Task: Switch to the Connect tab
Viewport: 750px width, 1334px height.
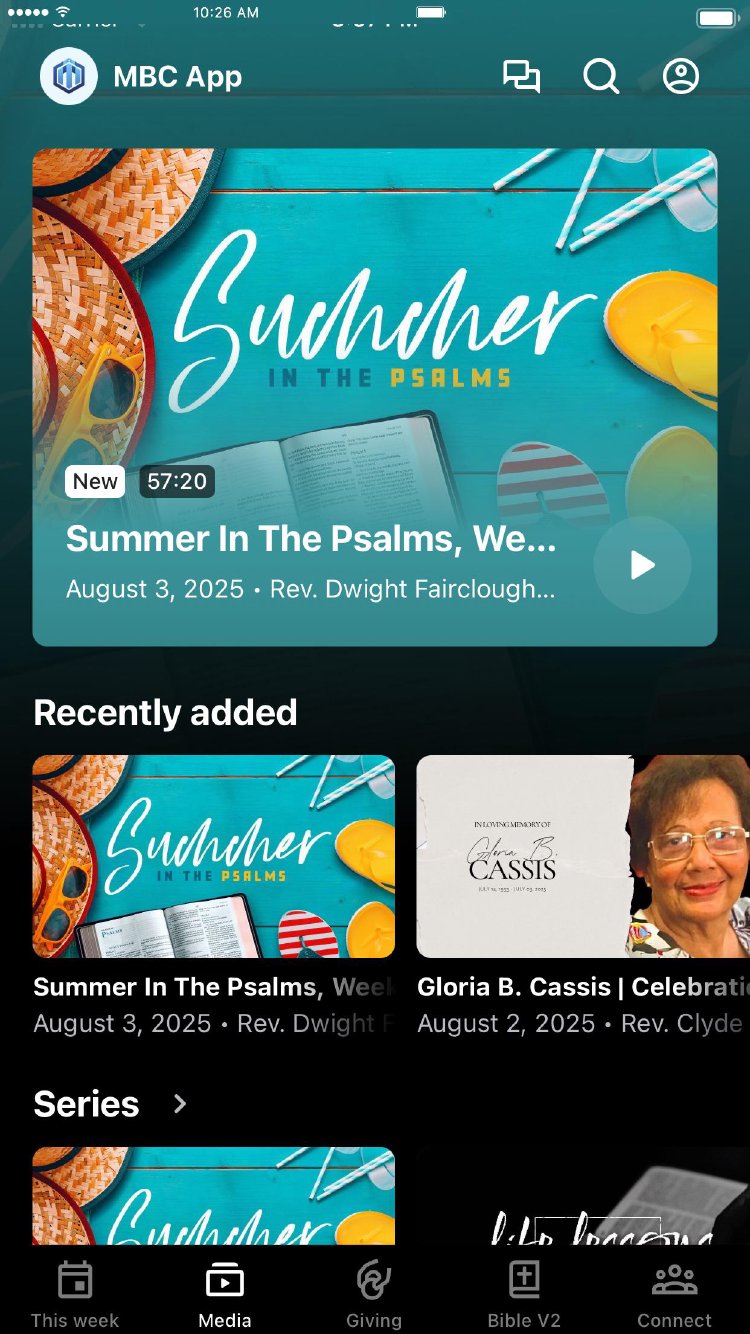Action: tap(675, 1295)
